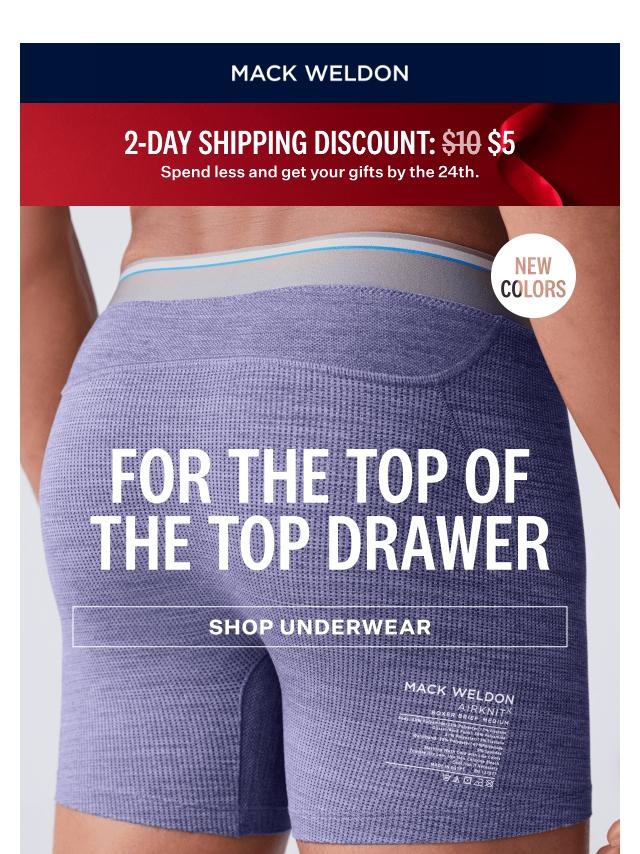Screen dimensions: 640x854
Task: Tap the Shop Underwear button
Action: (320, 627)
